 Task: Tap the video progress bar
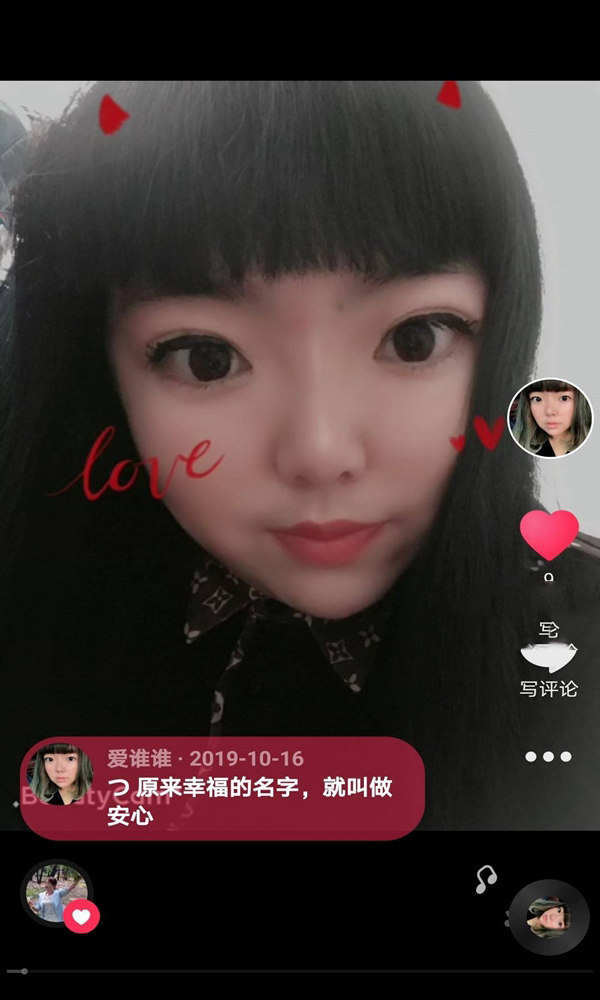pyautogui.click(x=300, y=971)
